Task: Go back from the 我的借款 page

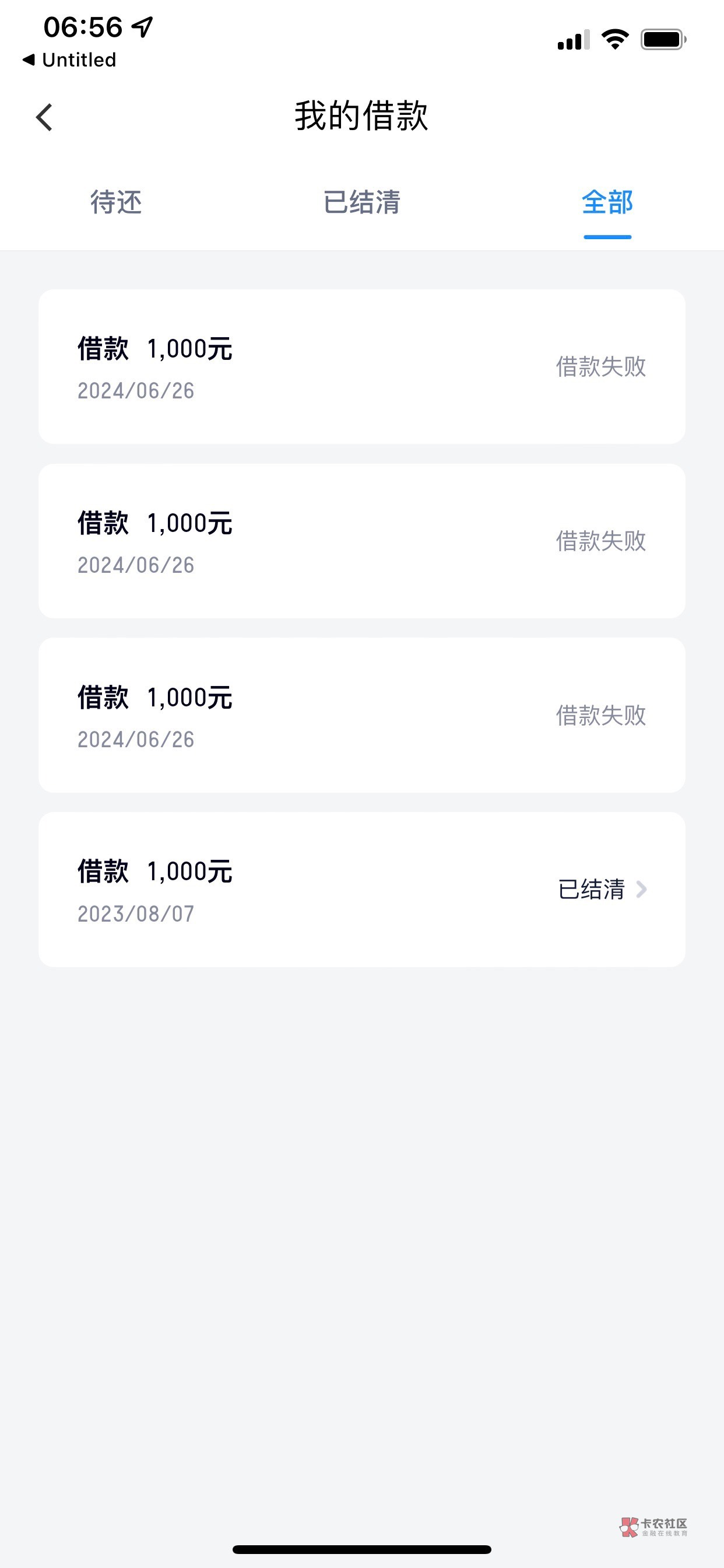Action: pos(44,117)
